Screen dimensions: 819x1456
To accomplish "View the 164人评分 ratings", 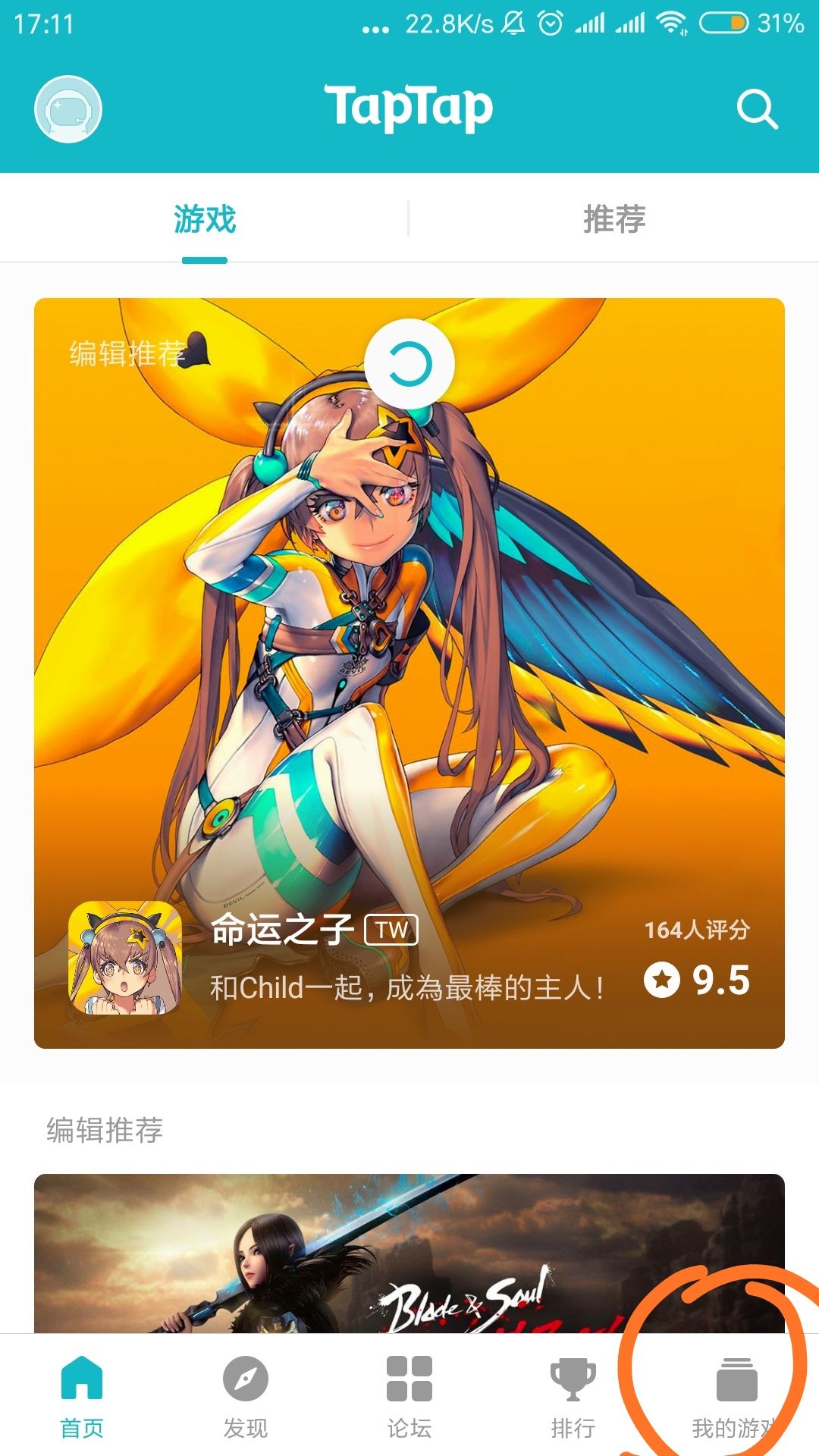I will [695, 931].
